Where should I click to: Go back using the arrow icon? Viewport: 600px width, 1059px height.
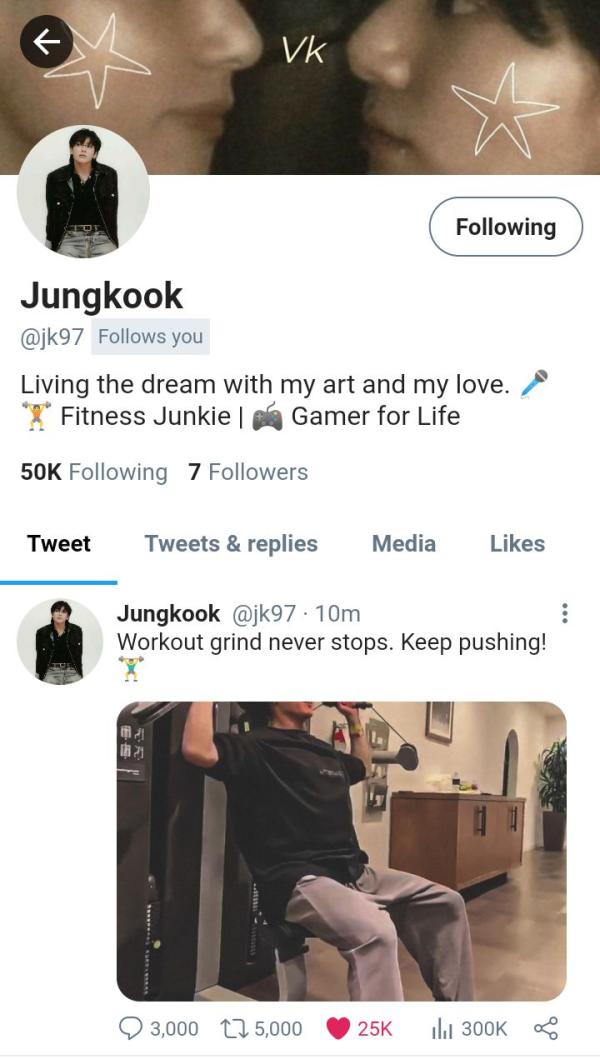click(x=46, y=41)
